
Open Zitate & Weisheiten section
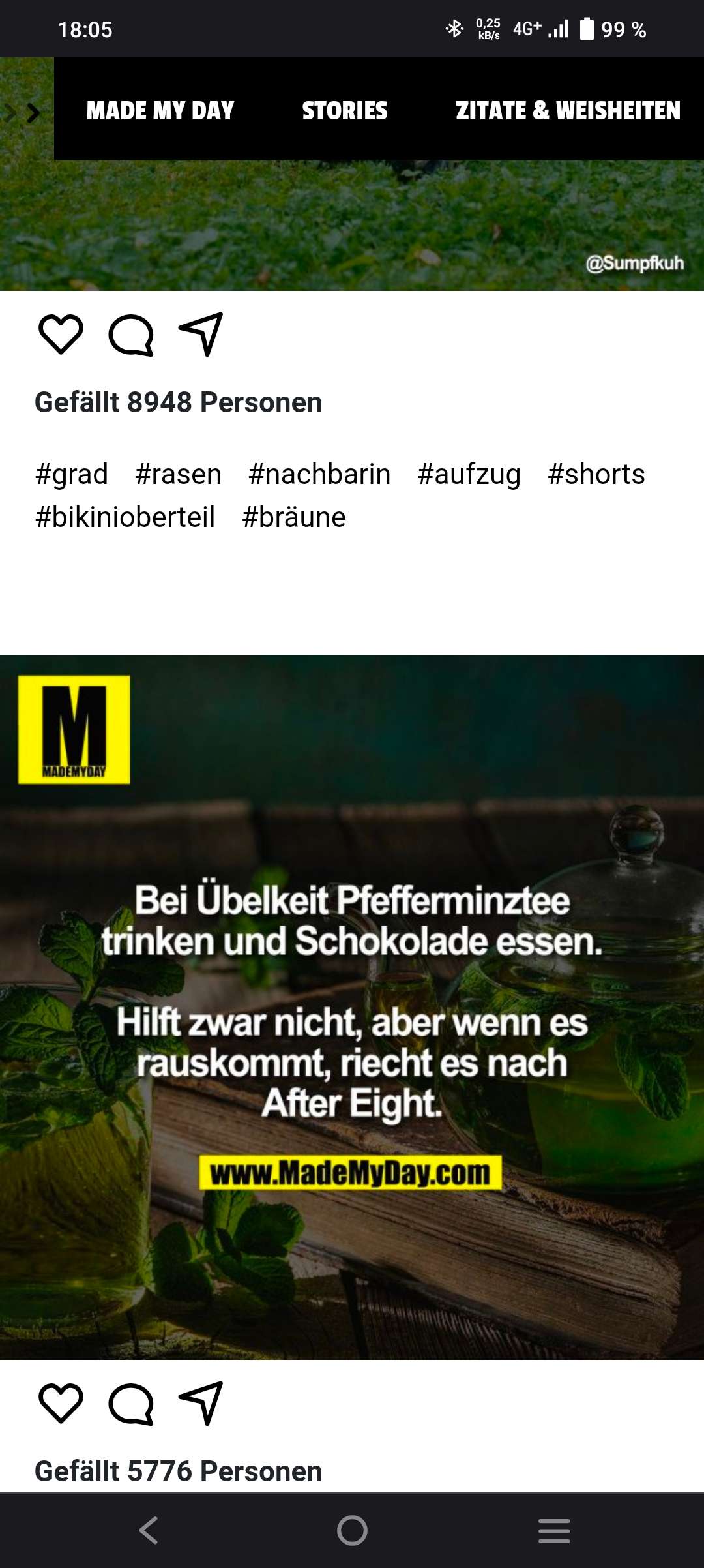(567, 110)
